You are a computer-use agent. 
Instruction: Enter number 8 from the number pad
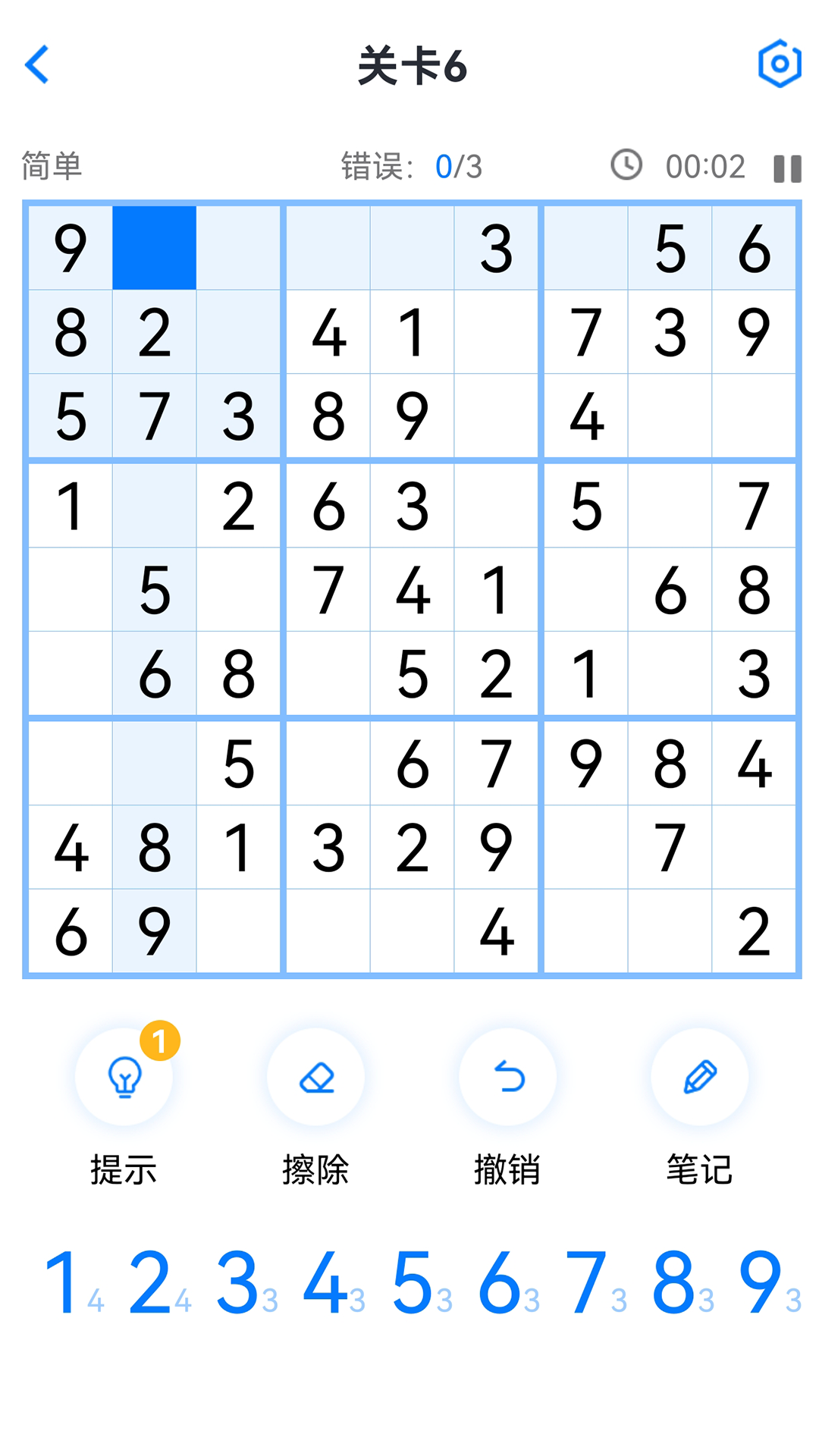682,1283
